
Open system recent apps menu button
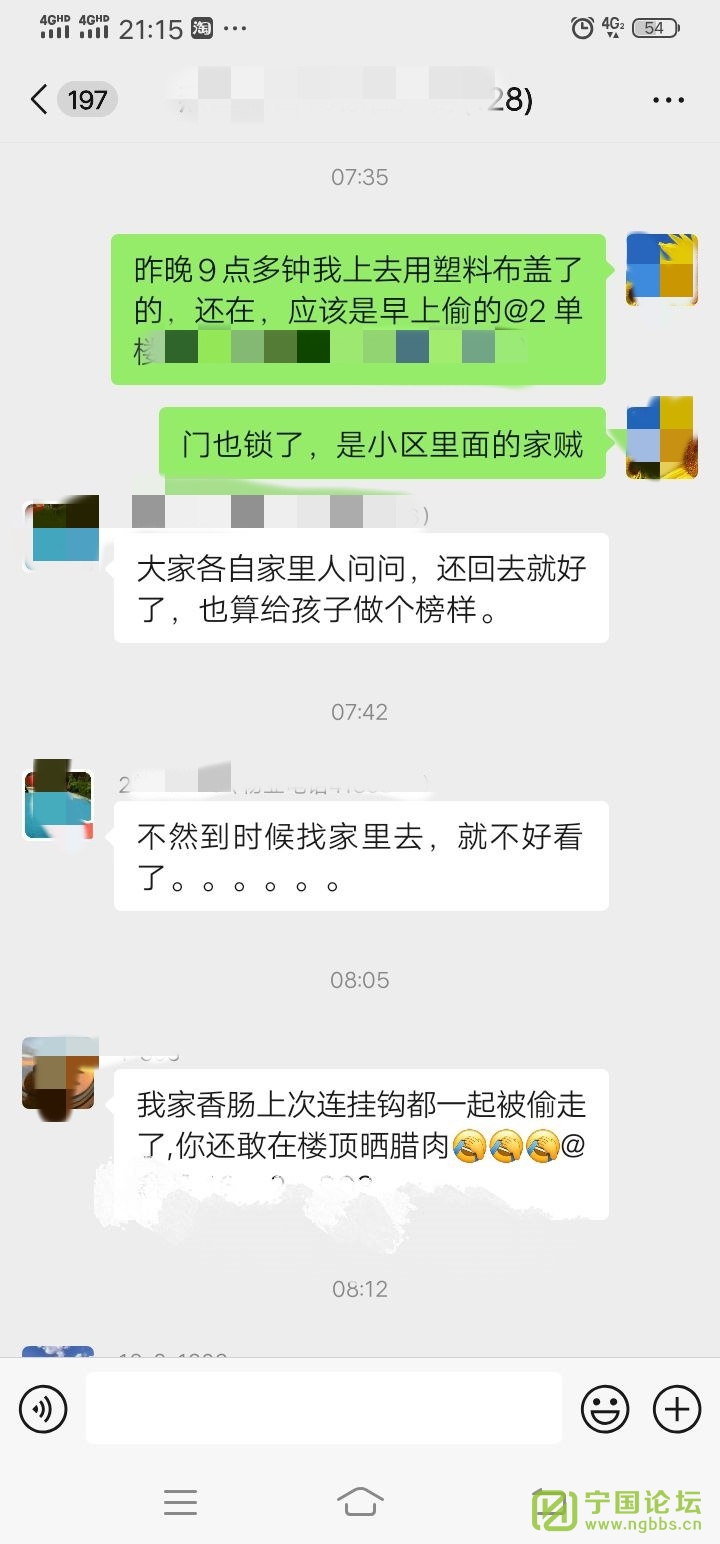pyautogui.click(x=180, y=1502)
